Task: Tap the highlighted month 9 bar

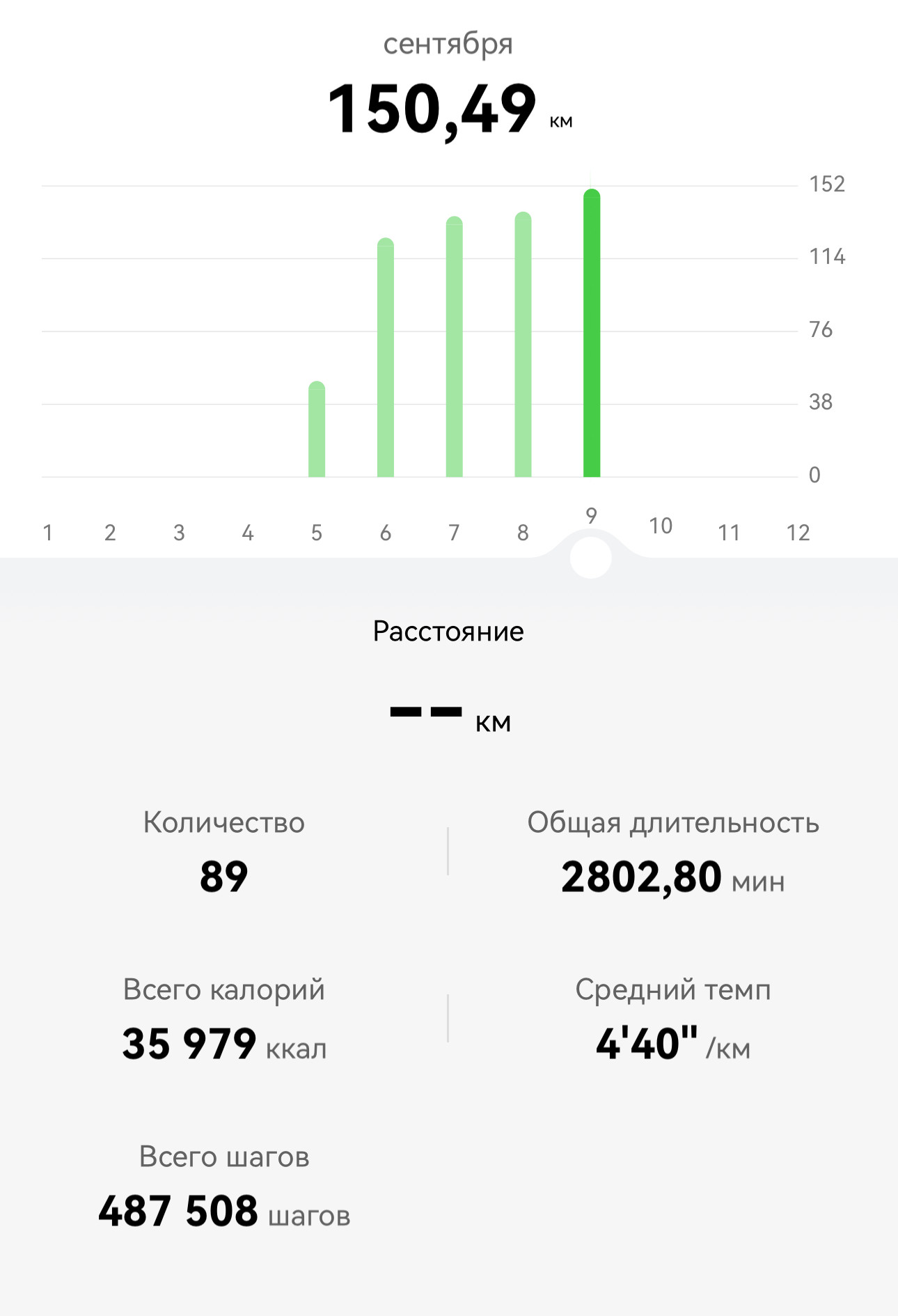Action: tap(592, 333)
